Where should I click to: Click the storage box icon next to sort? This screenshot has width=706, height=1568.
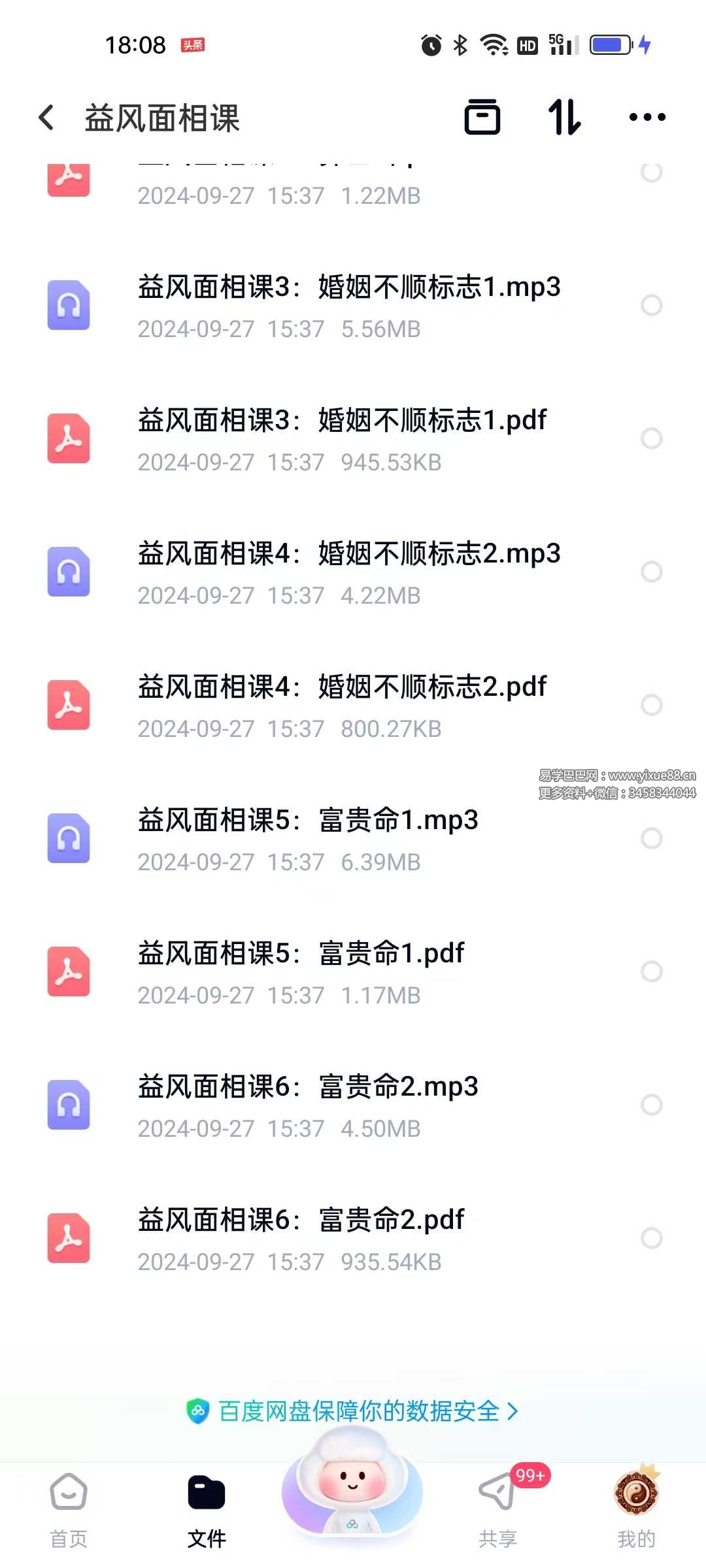point(484,116)
